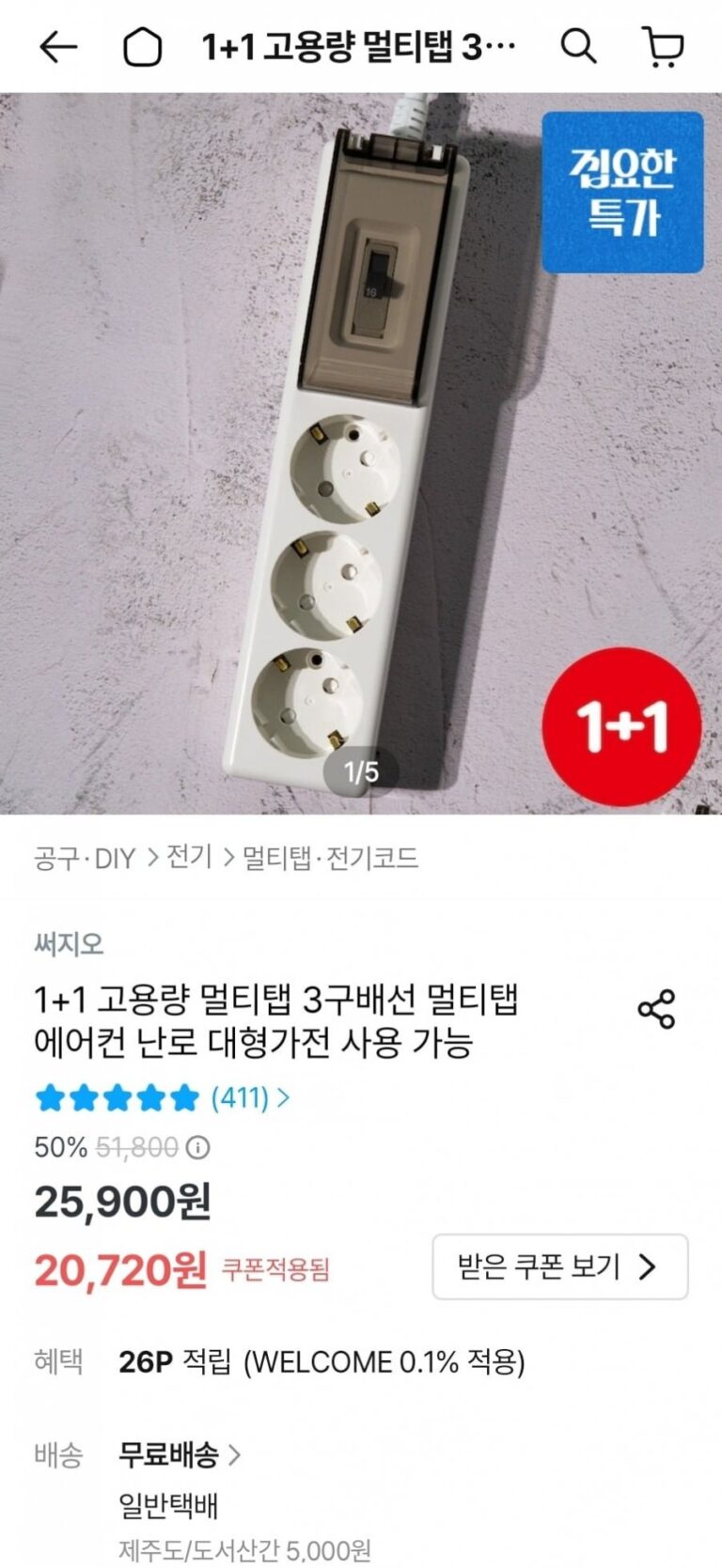Screen dimensions: 722x1568
Task: Tap 받은 쿠폰 보기 button
Action: click(x=559, y=1267)
